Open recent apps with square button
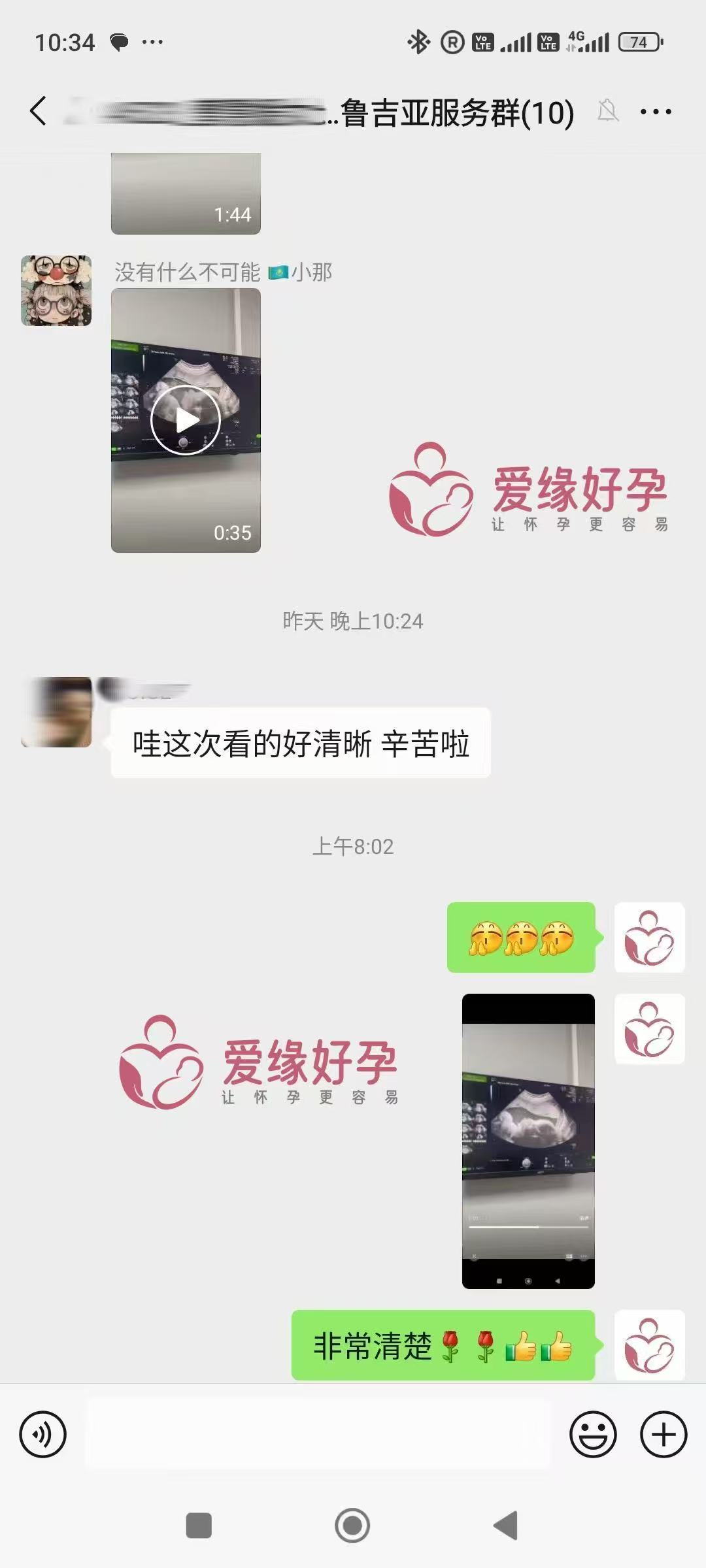Image resolution: width=706 pixels, height=1568 pixels. pyautogui.click(x=199, y=1526)
